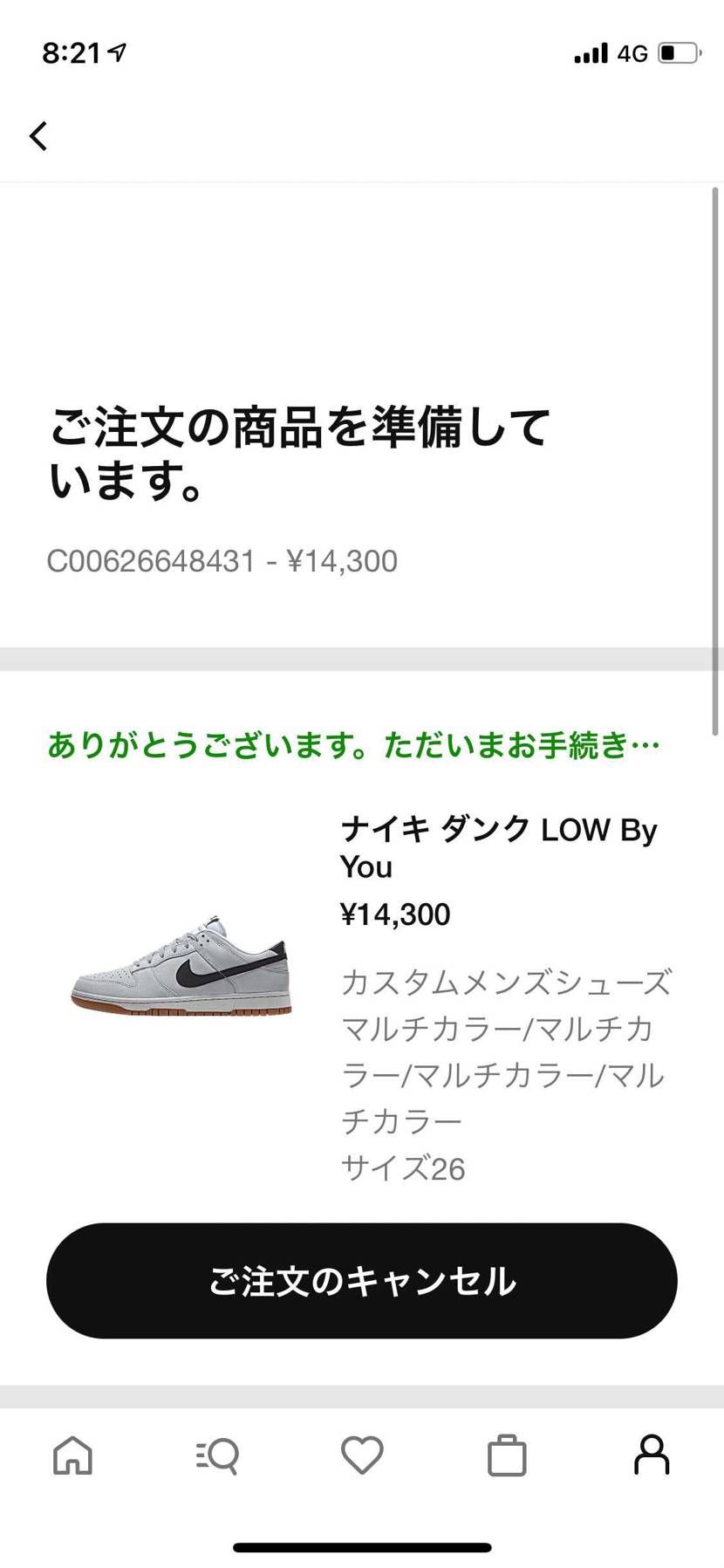This screenshot has width=724, height=1568.
Task: Open the Favorites heart icon
Action: tap(362, 1456)
